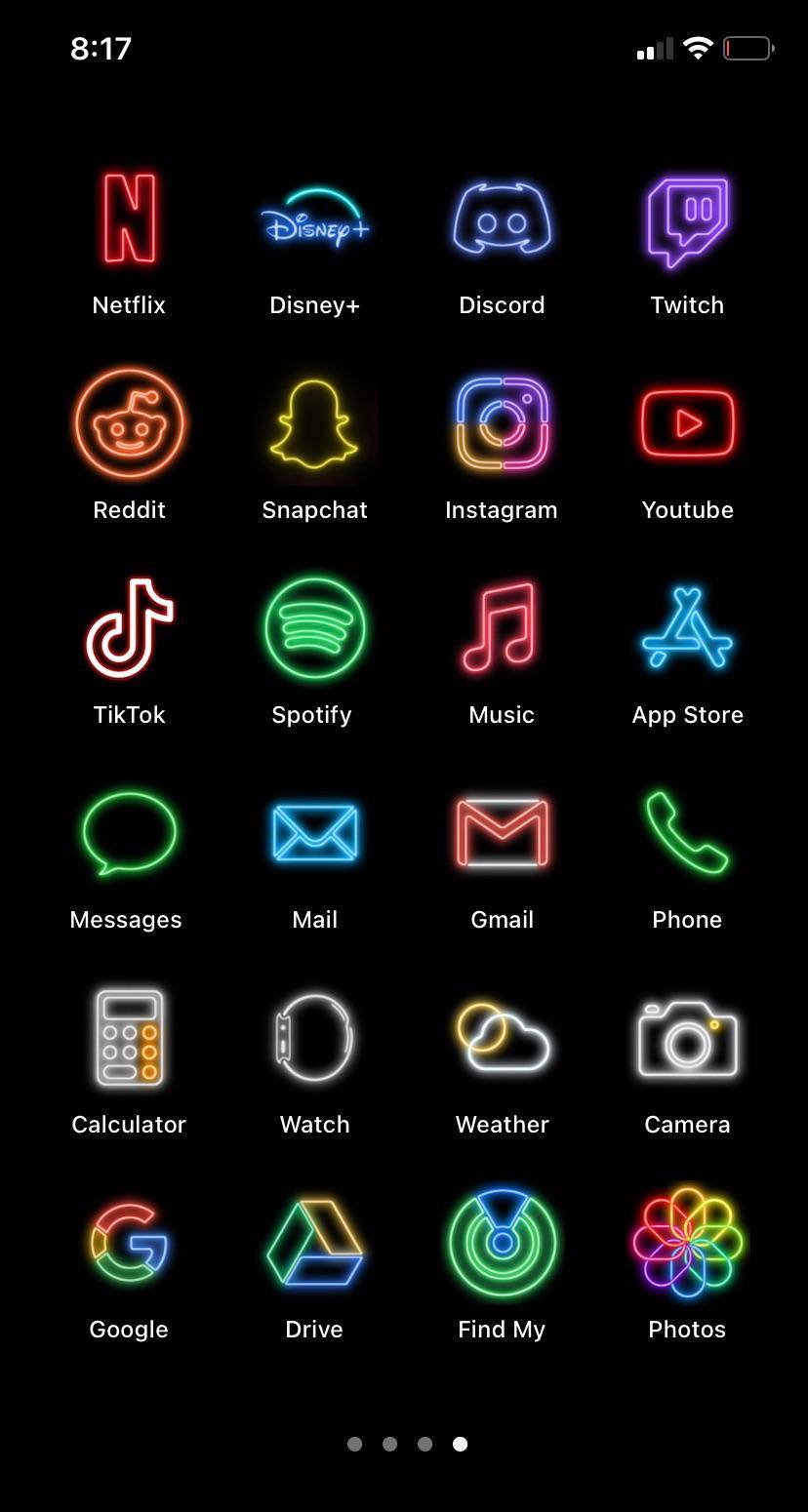Launch Snapchat
This screenshot has width=808, height=1512.
click(314, 423)
